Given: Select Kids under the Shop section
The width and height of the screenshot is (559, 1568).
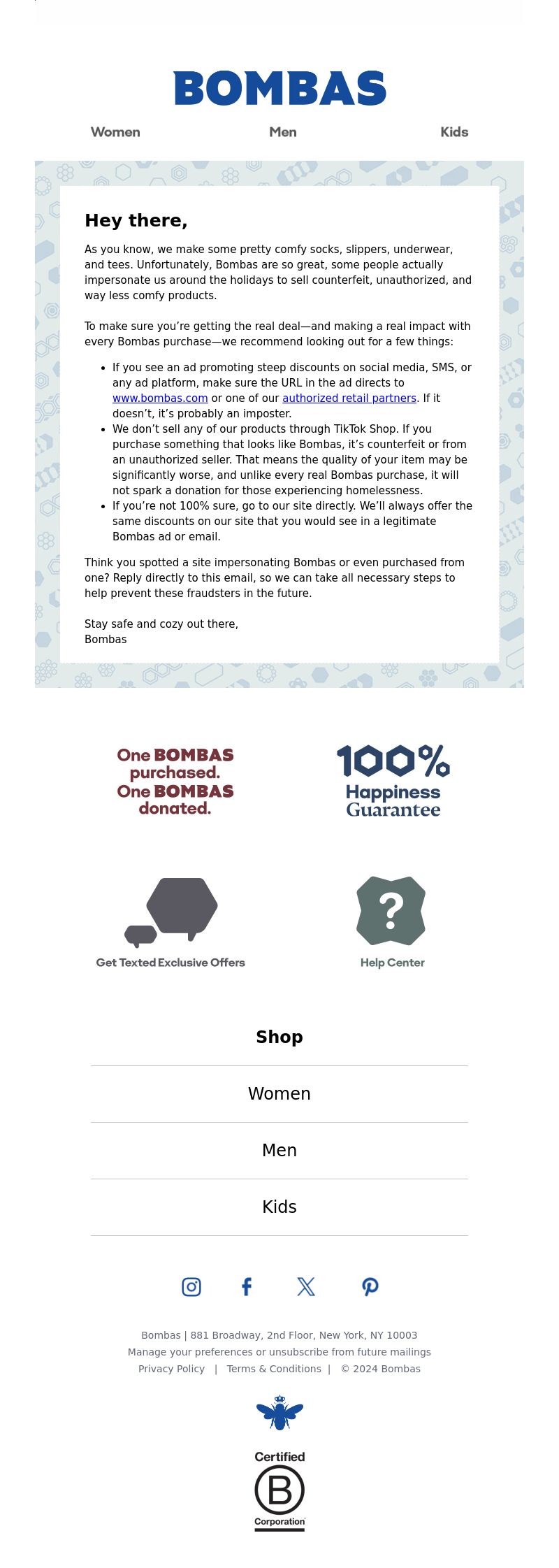Looking at the screenshot, I should [x=279, y=1207].
